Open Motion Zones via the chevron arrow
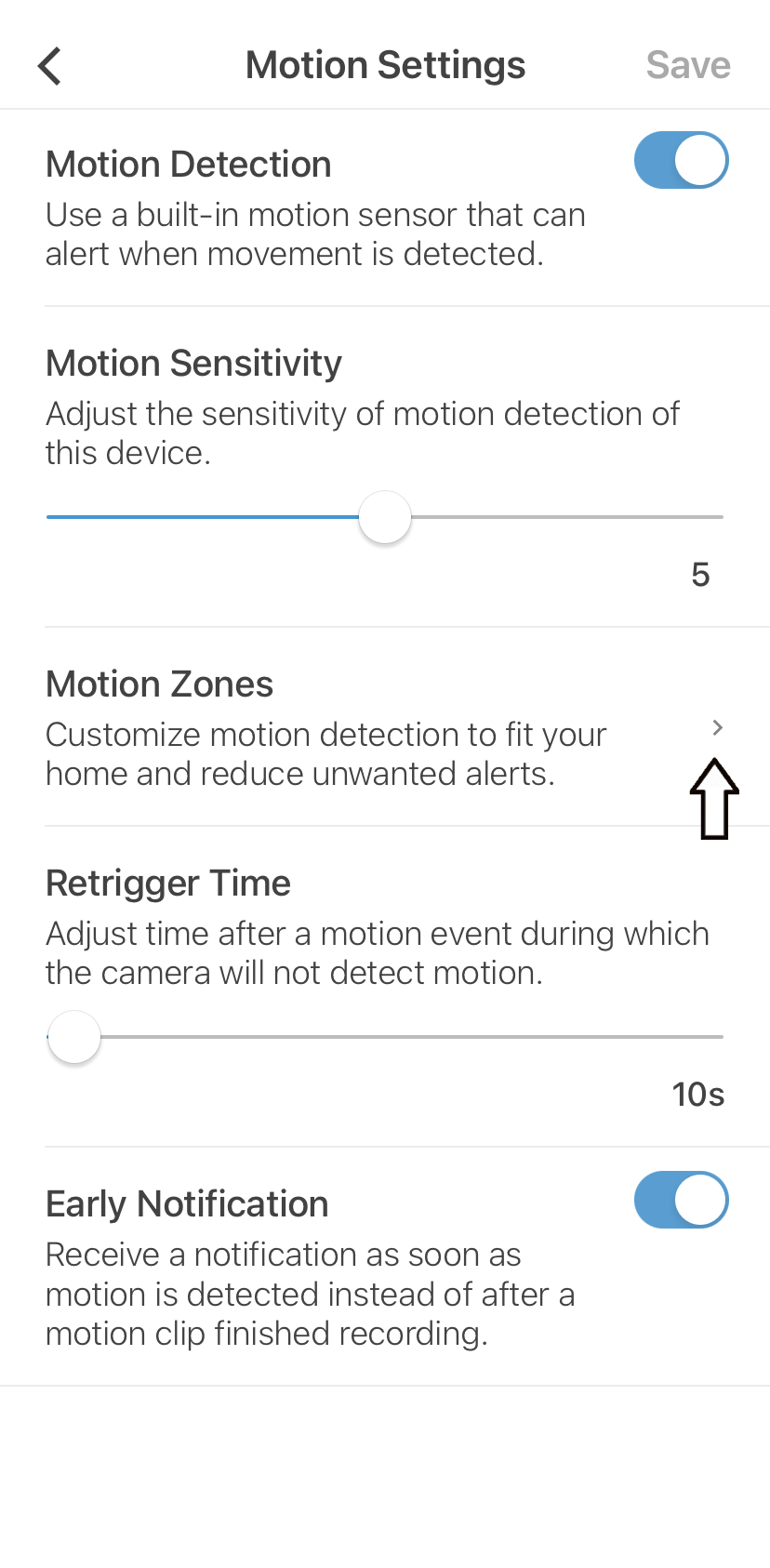770x1568 pixels. [x=716, y=728]
